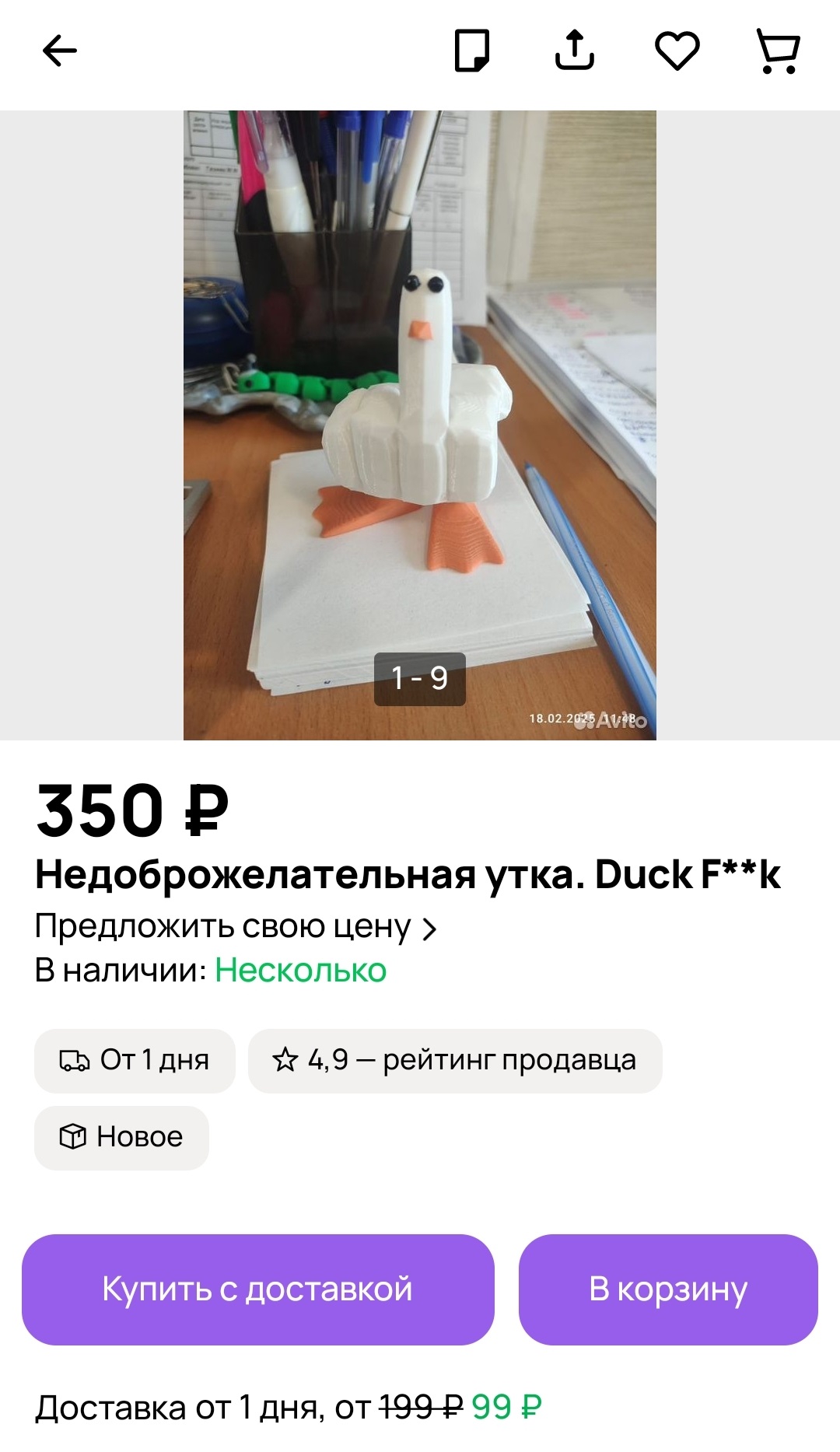Viewport: 840px width, 1452px height.
Task: Add item with "В корзину" button
Action: tap(668, 1289)
